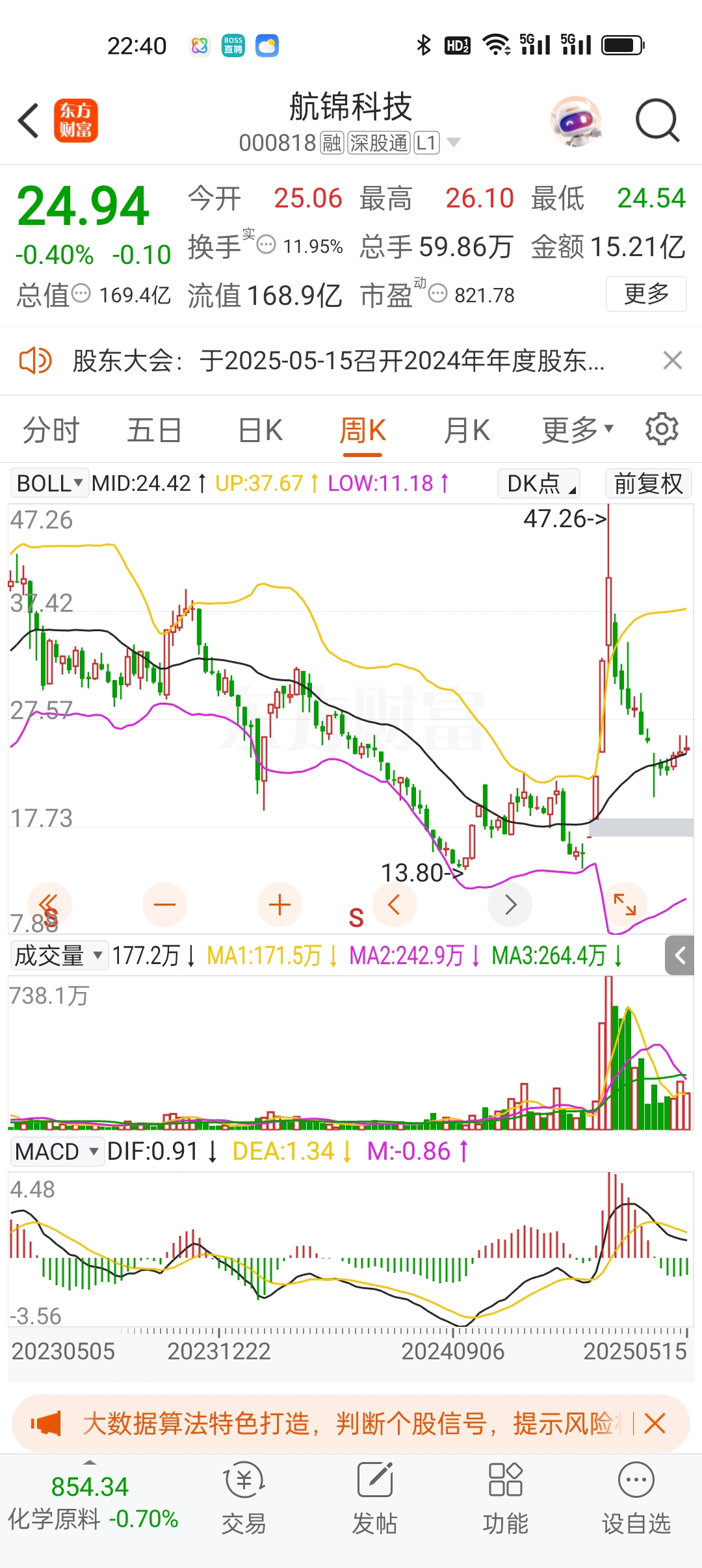Zoom in the chart with plus button
This screenshot has height=1568, width=702.
point(279,904)
